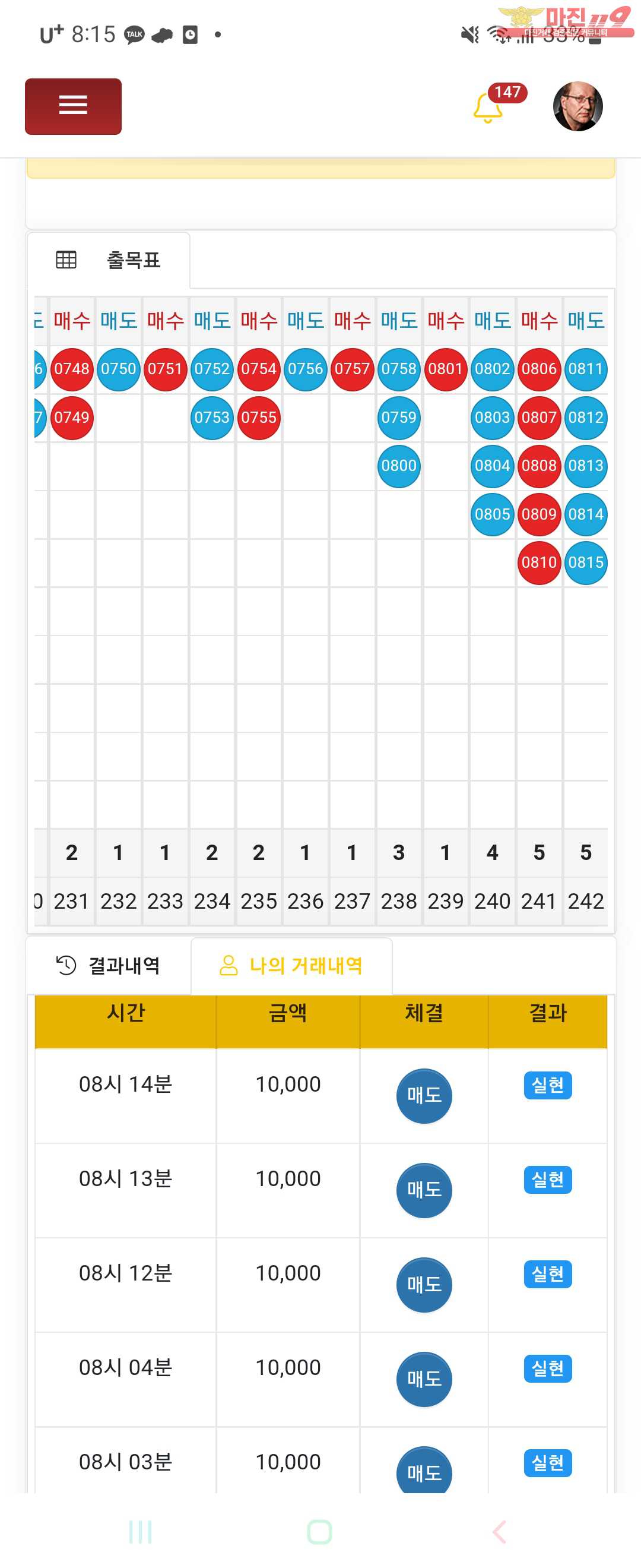Go back with the system back button

499,1532
